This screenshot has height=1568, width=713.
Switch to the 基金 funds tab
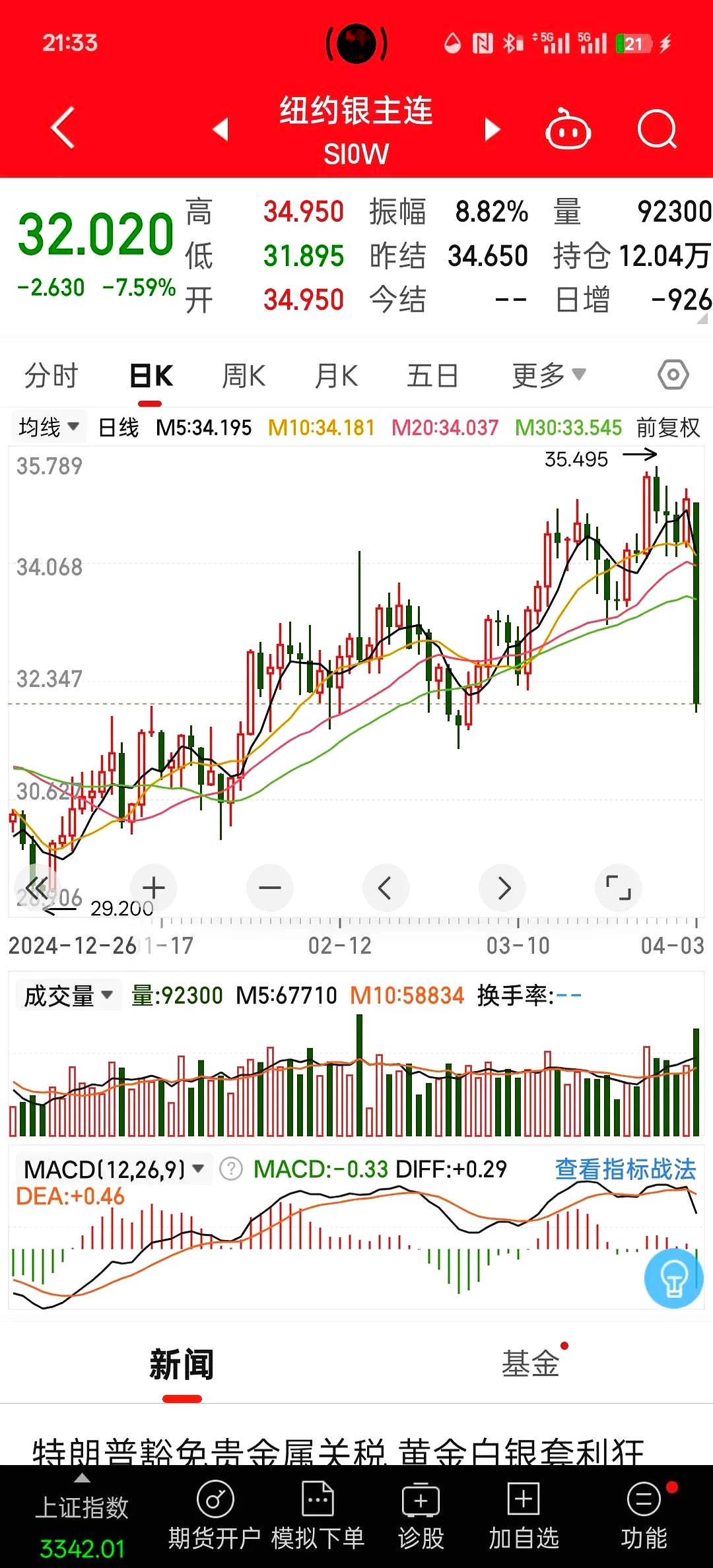[532, 1361]
